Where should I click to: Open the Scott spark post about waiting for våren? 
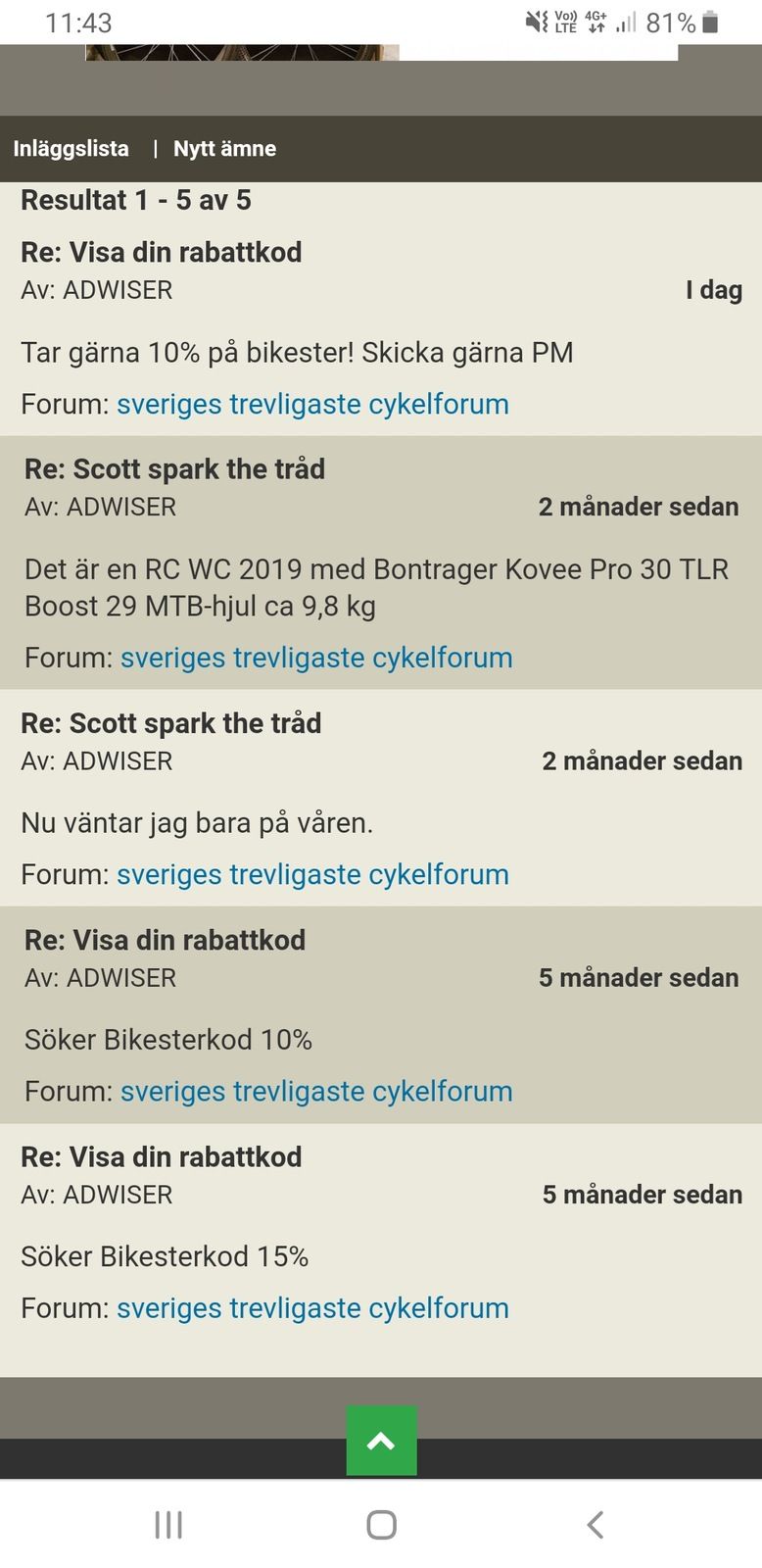[x=170, y=723]
